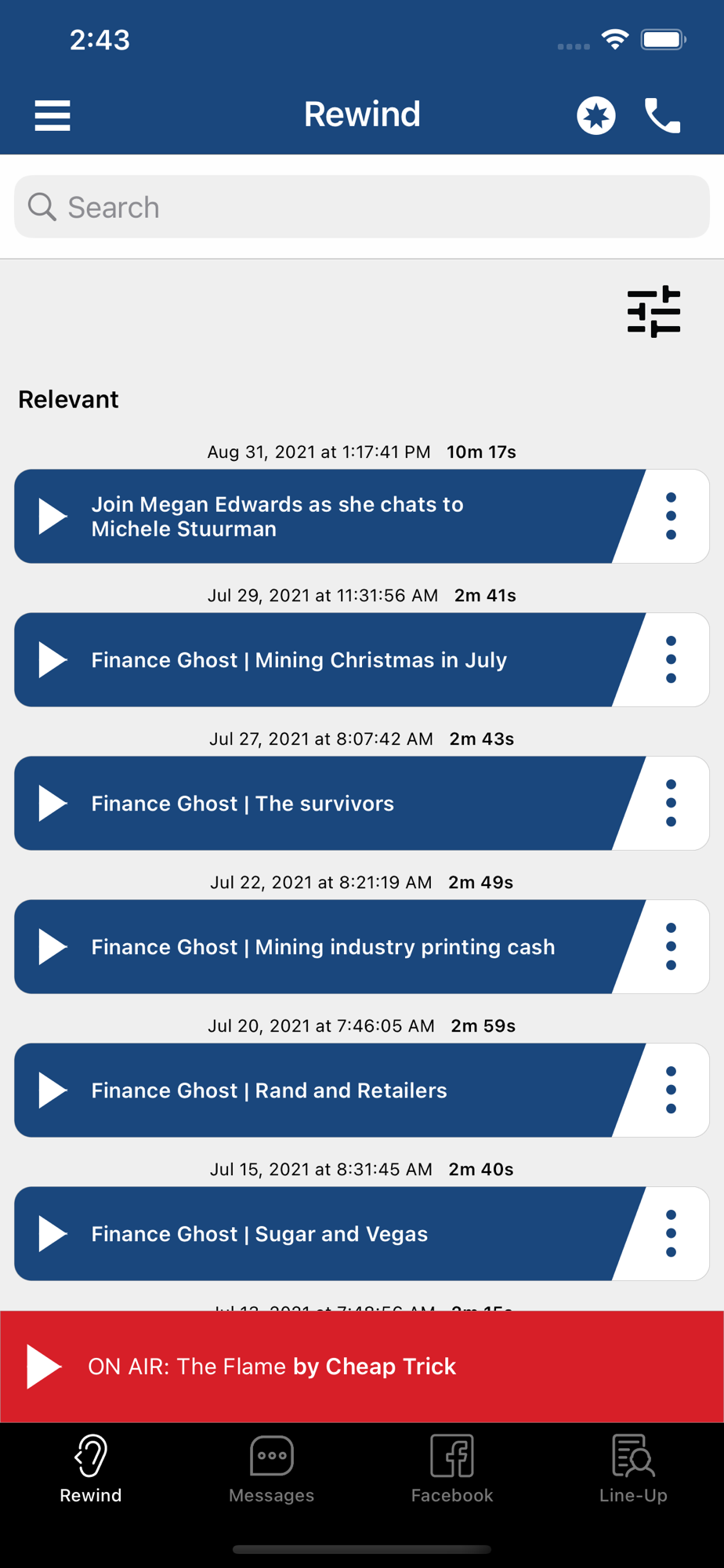Call the station via phone icon
The width and height of the screenshot is (724, 1568).
point(662,115)
